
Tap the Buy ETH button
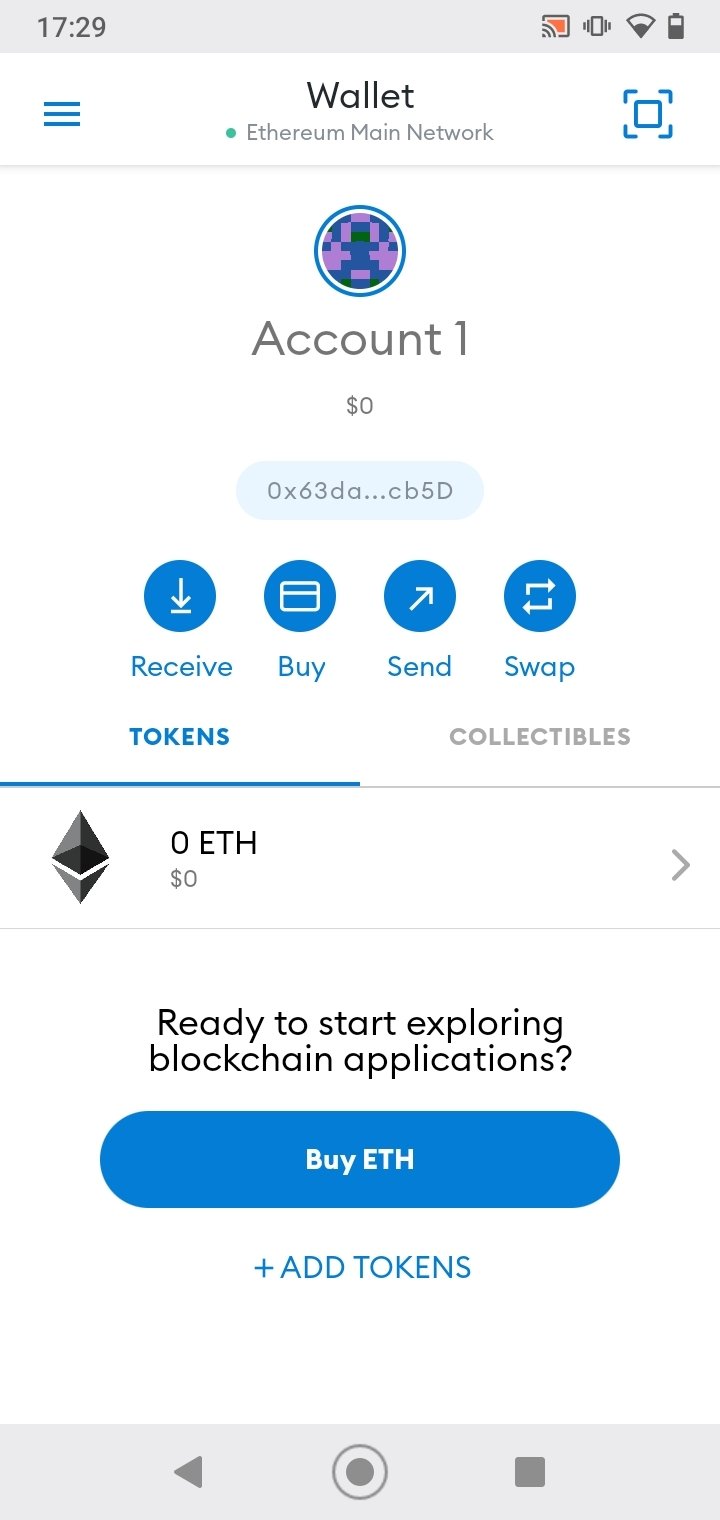(x=360, y=1160)
